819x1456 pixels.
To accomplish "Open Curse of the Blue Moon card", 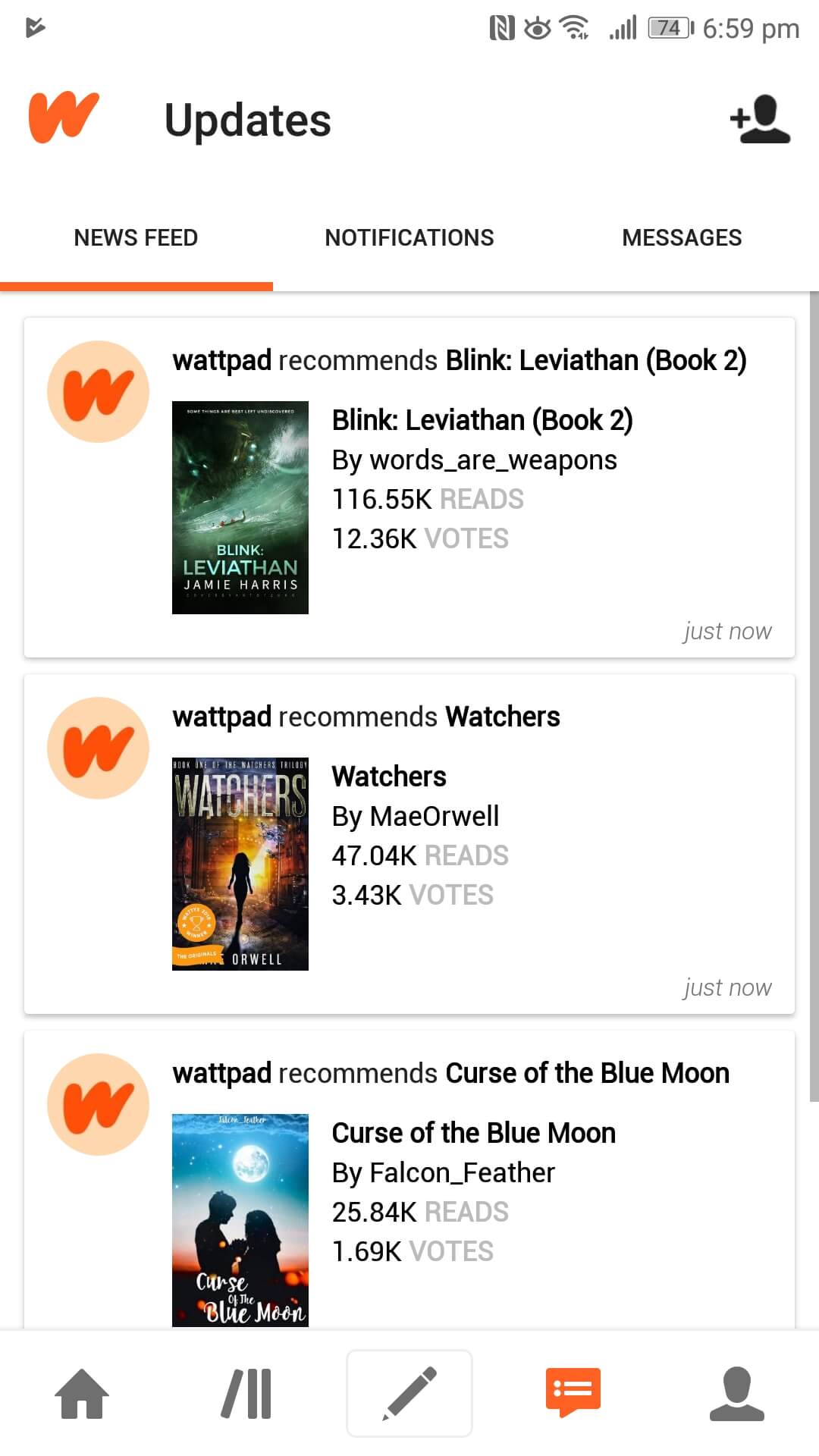I will click(x=409, y=1180).
